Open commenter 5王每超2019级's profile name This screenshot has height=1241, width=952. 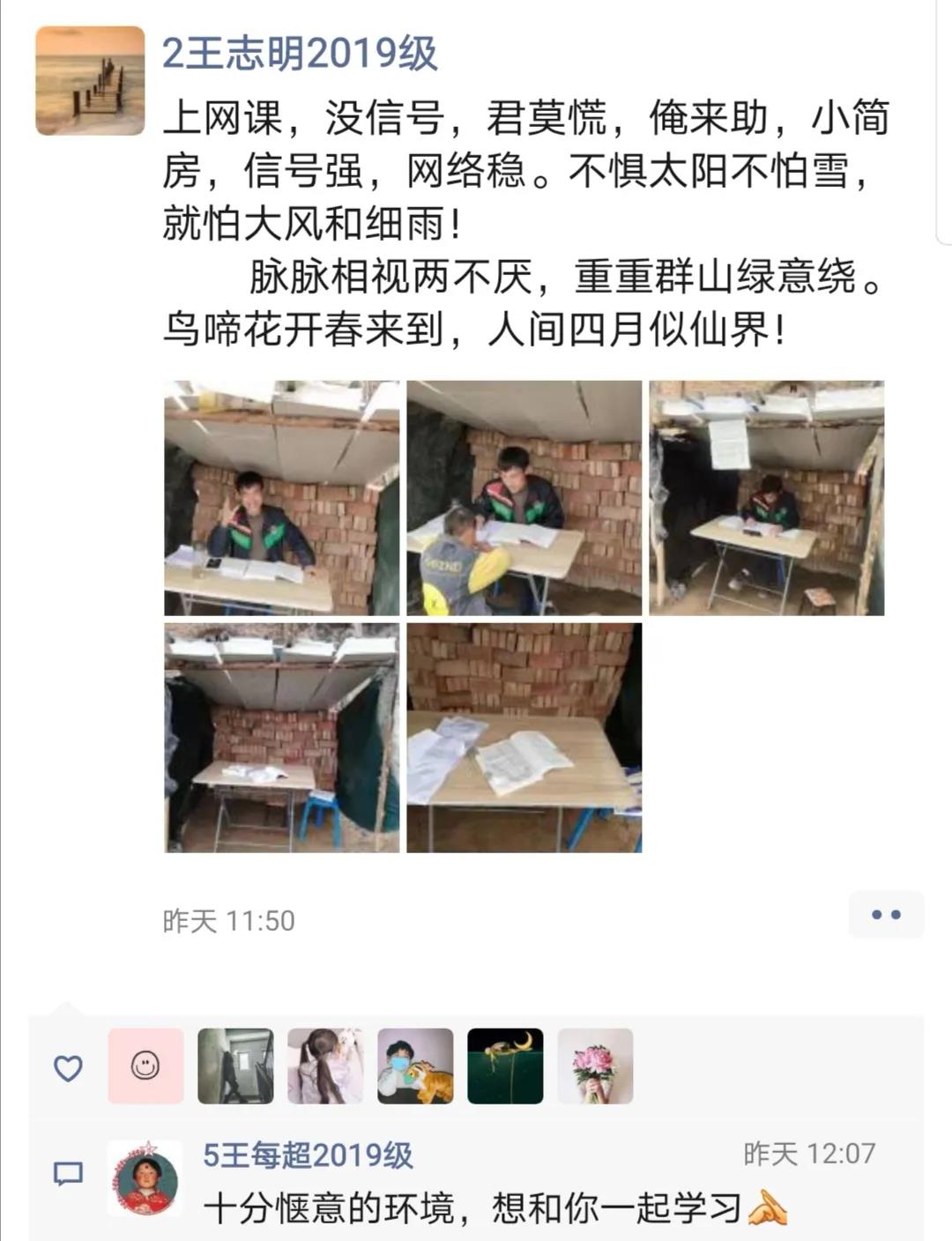(x=309, y=1156)
